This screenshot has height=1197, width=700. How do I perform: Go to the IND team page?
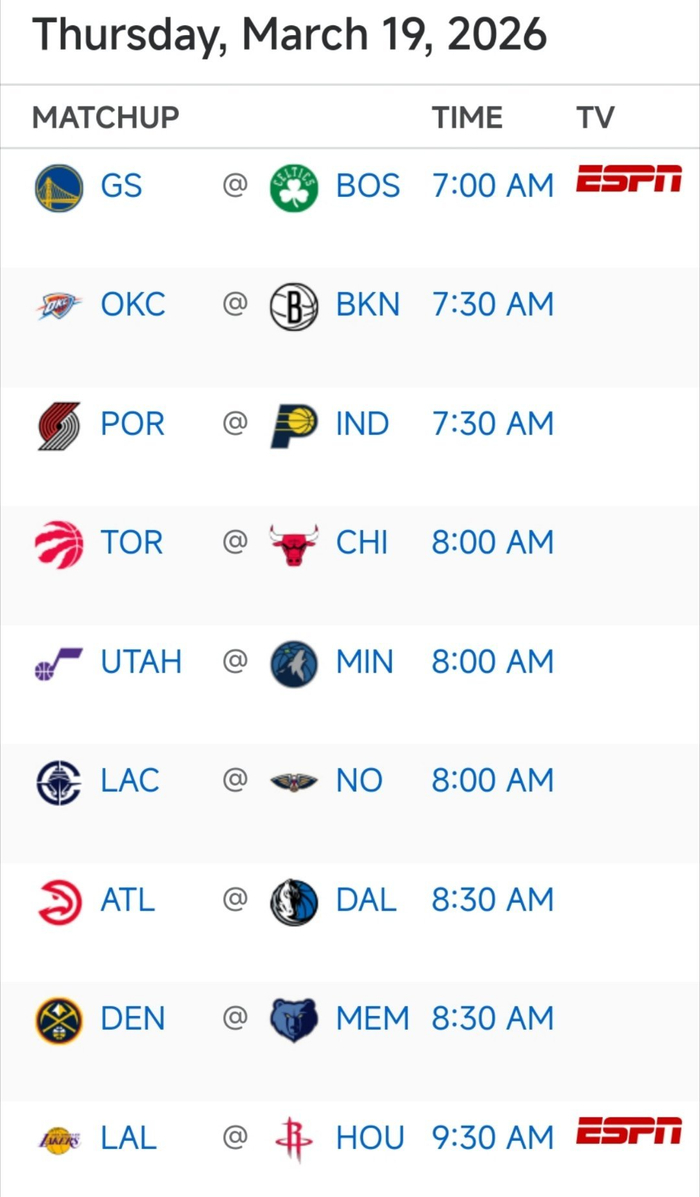coord(362,424)
